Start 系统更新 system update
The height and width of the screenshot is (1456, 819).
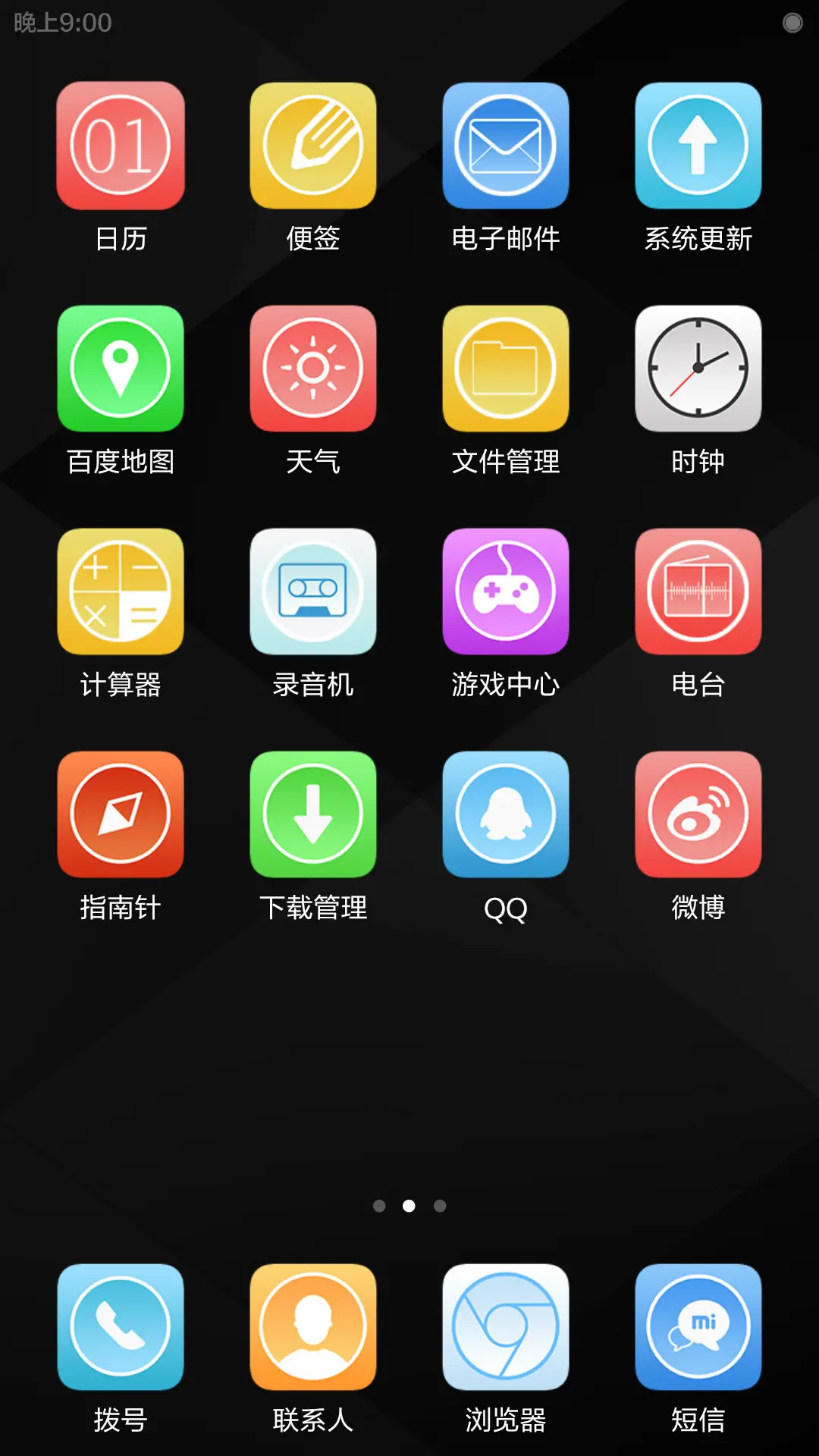(698, 145)
